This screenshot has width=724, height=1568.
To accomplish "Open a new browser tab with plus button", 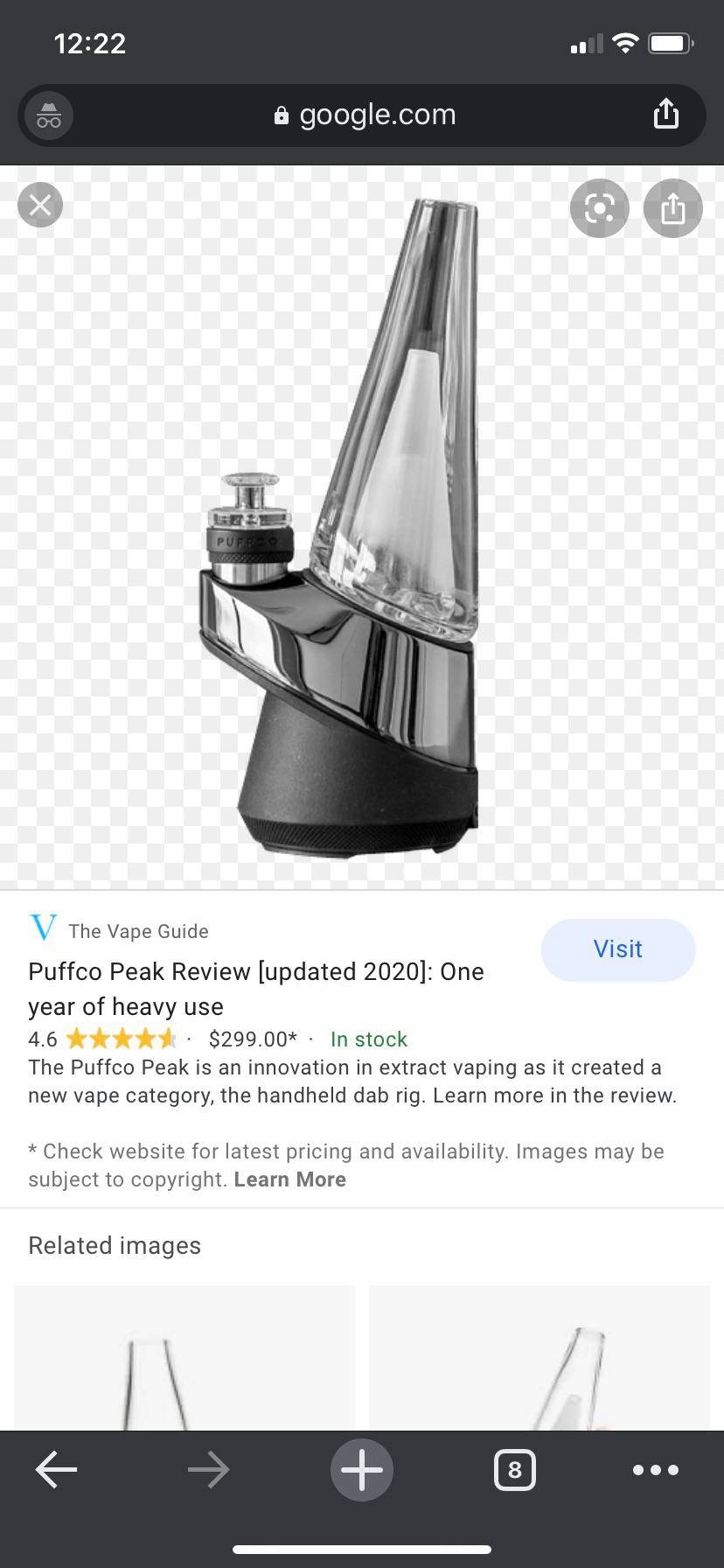I will click(x=361, y=1470).
